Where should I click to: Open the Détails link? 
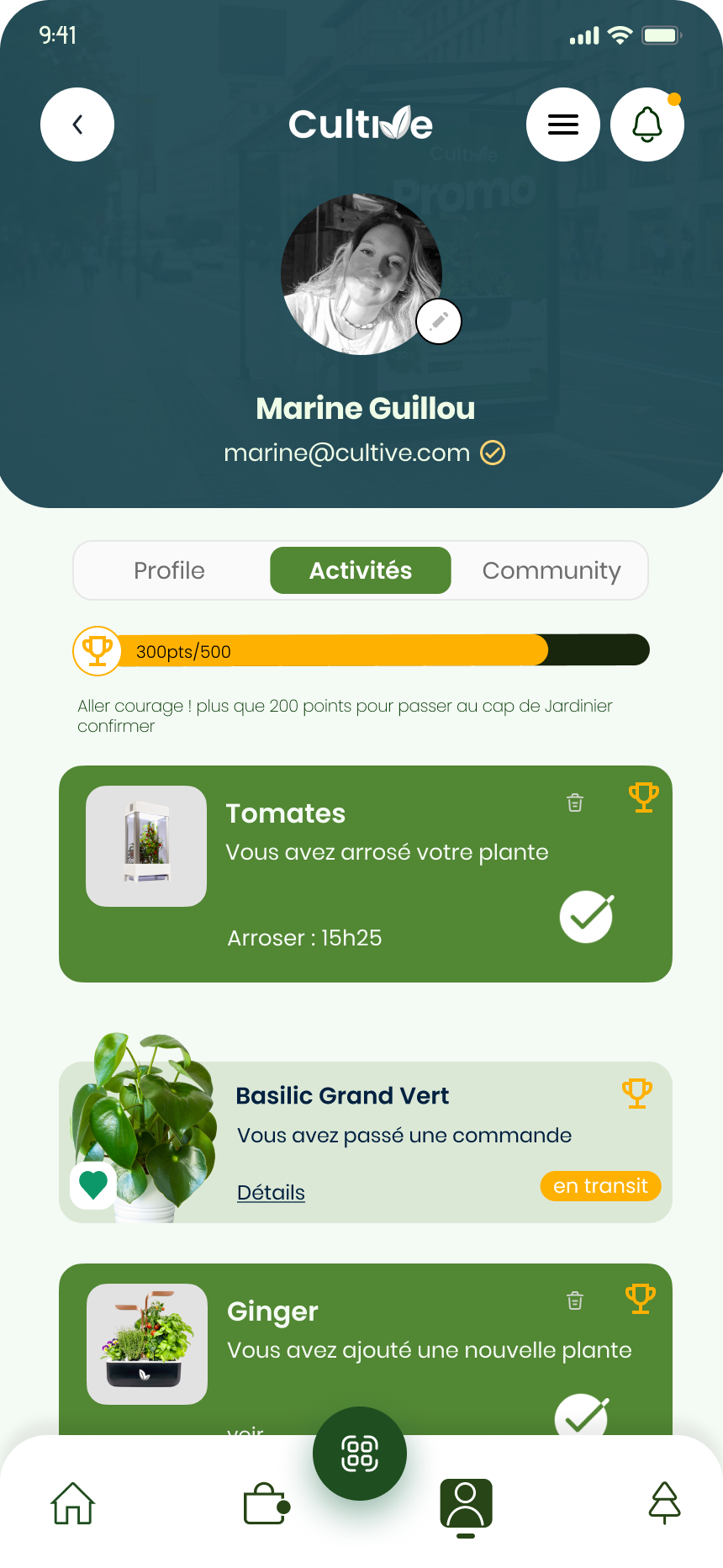[x=271, y=1193]
